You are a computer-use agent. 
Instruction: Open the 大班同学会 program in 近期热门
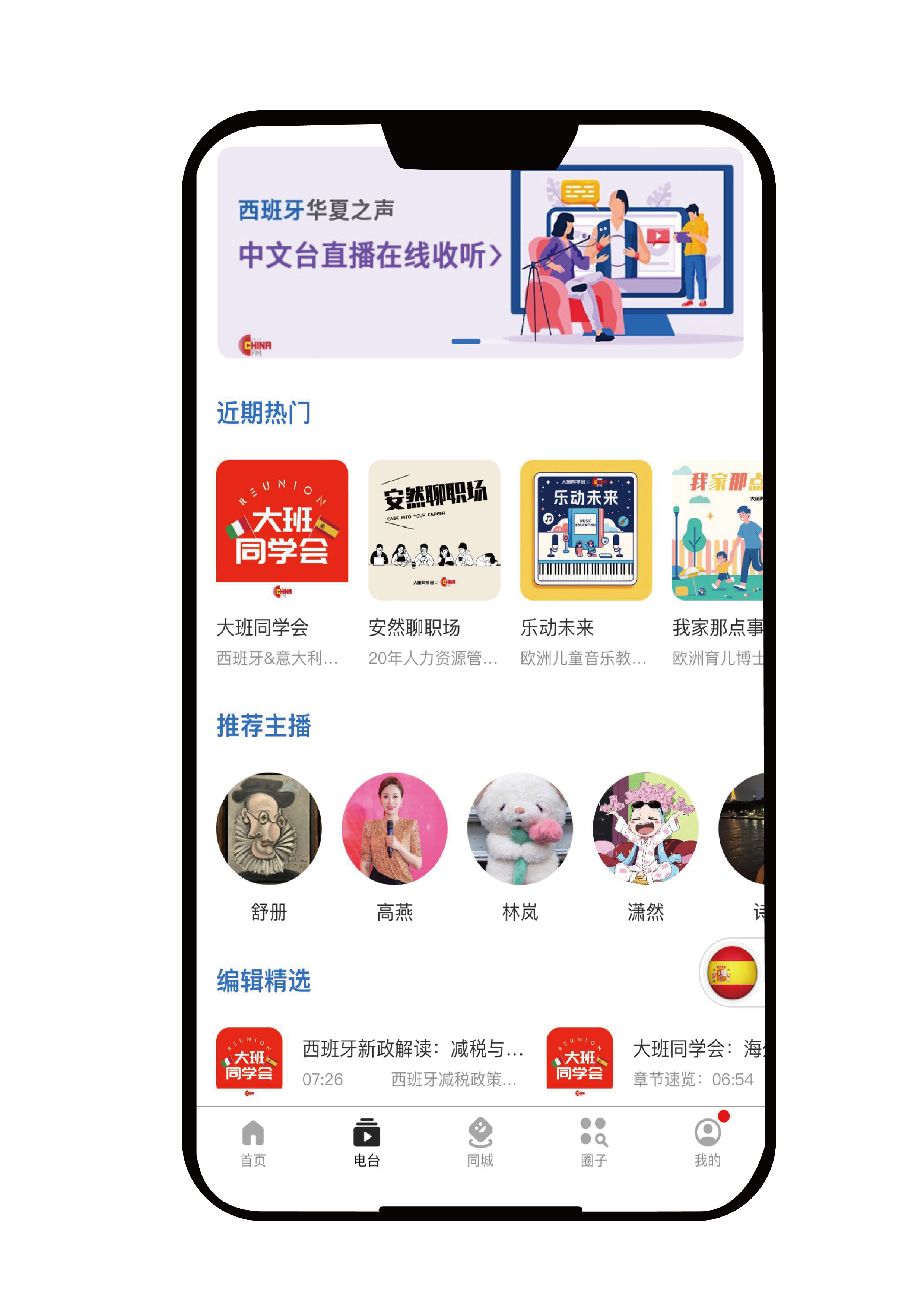click(x=282, y=529)
